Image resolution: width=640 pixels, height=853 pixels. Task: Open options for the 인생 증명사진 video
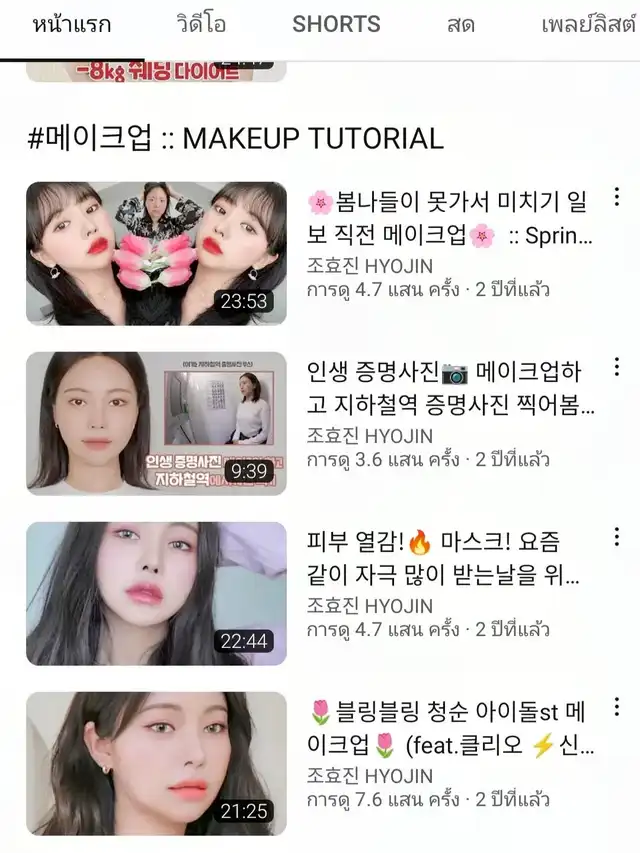[617, 367]
